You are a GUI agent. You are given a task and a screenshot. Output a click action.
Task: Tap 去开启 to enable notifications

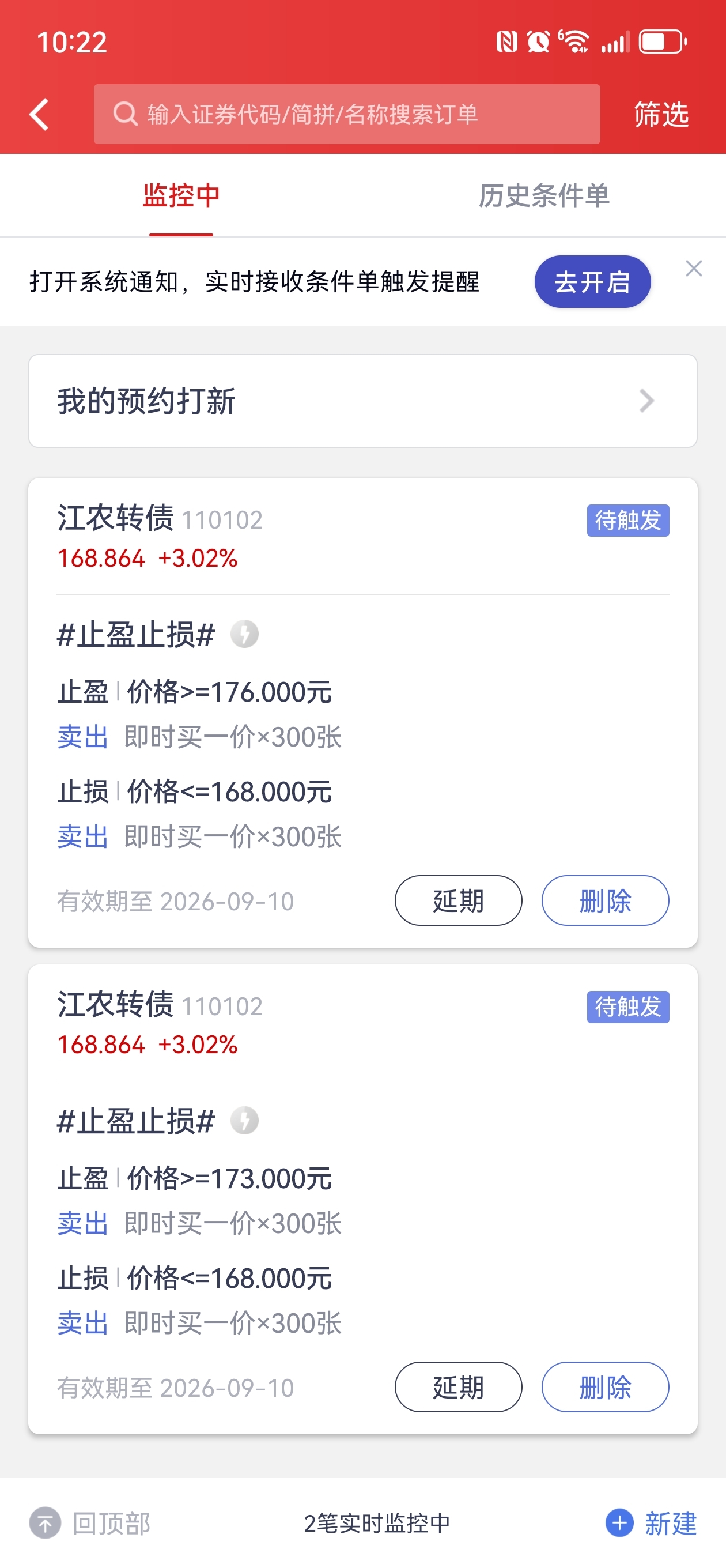[x=592, y=281]
